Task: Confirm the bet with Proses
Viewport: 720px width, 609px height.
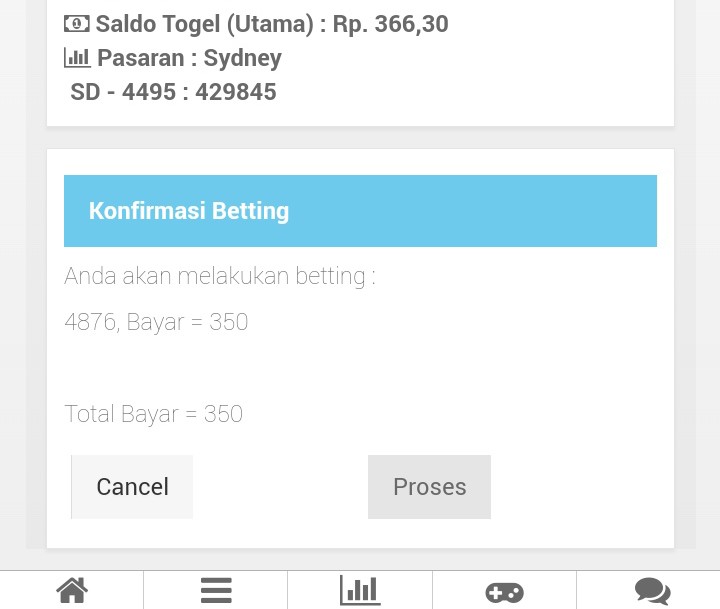Action: [429, 487]
